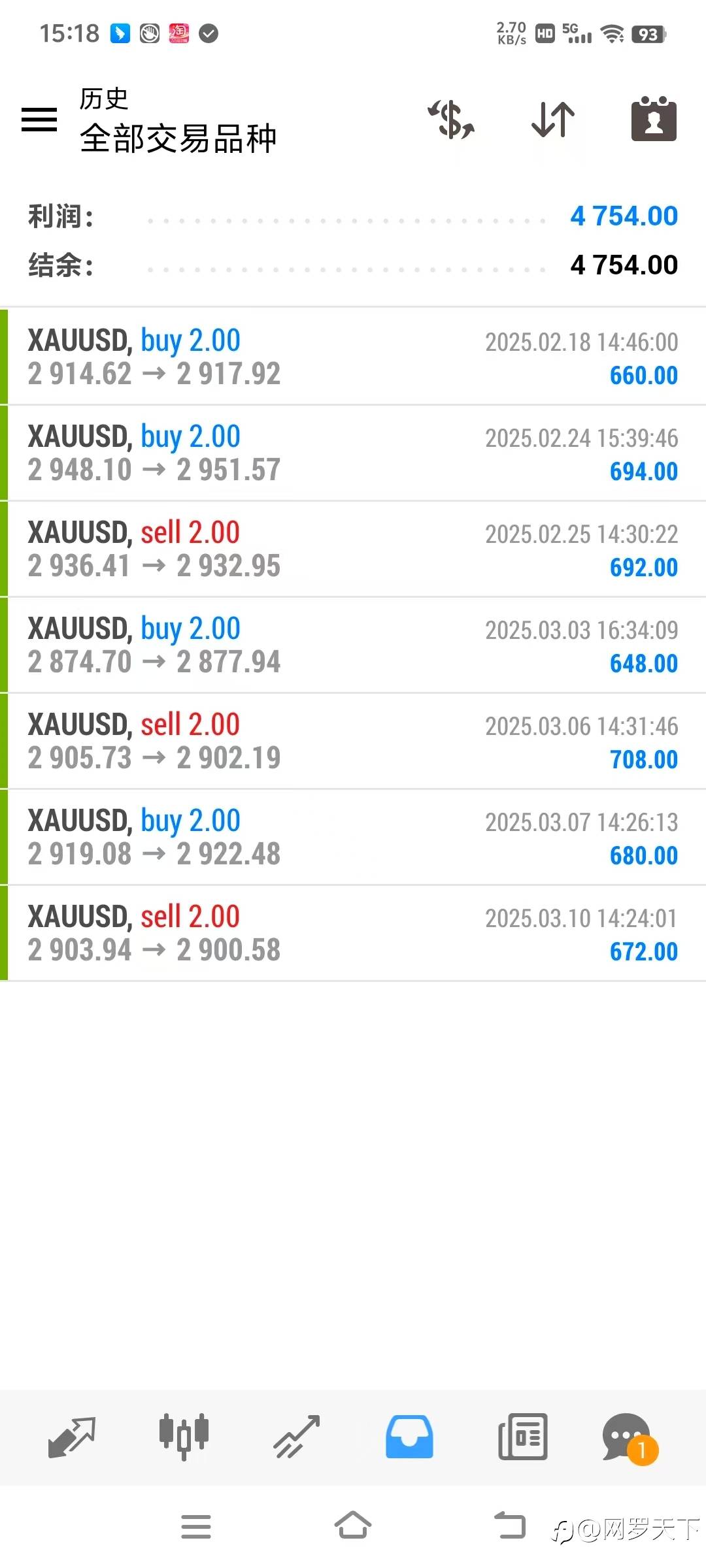Switch to the candlestick chart tab
Image resolution: width=706 pixels, height=1568 pixels.
pos(184,1437)
